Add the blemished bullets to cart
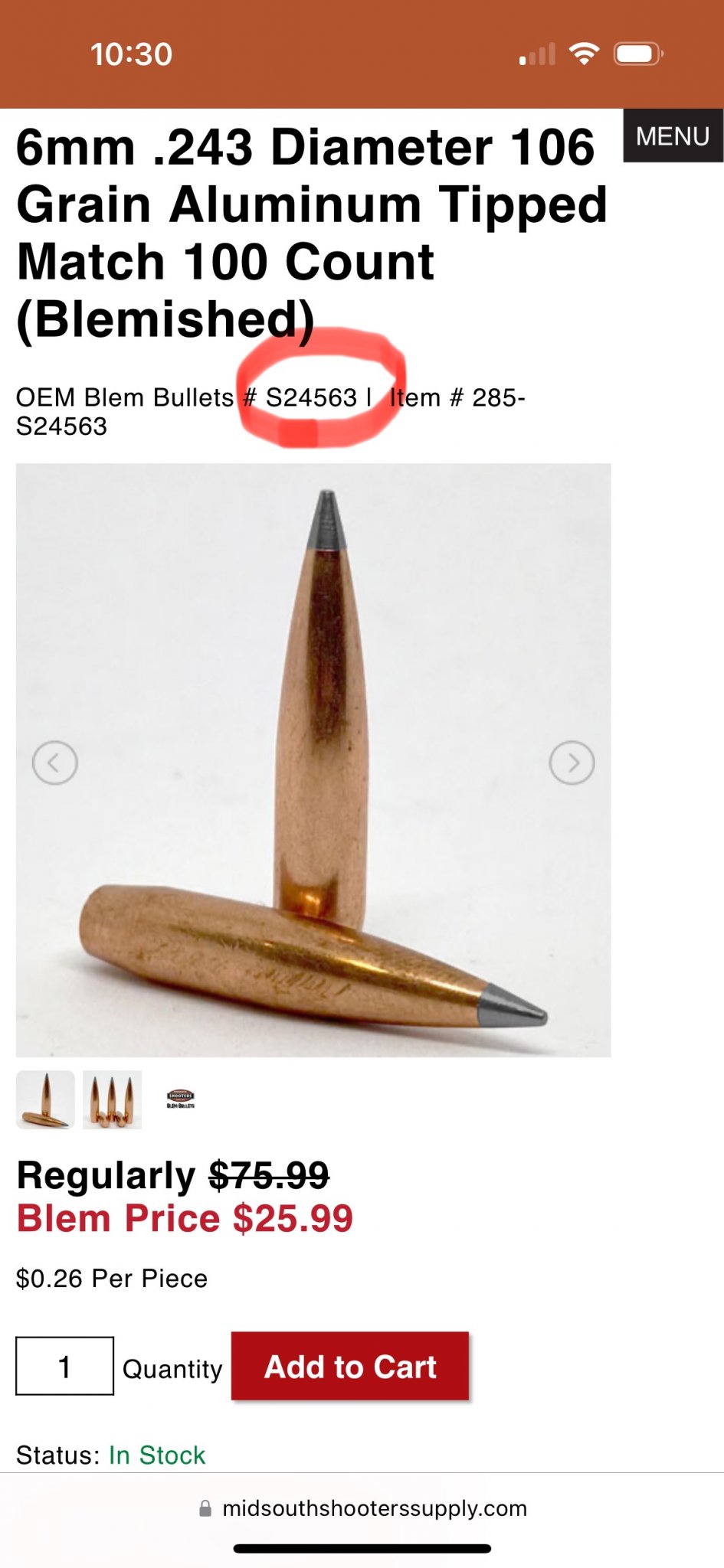724x1568 pixels. coord(350,1366)
